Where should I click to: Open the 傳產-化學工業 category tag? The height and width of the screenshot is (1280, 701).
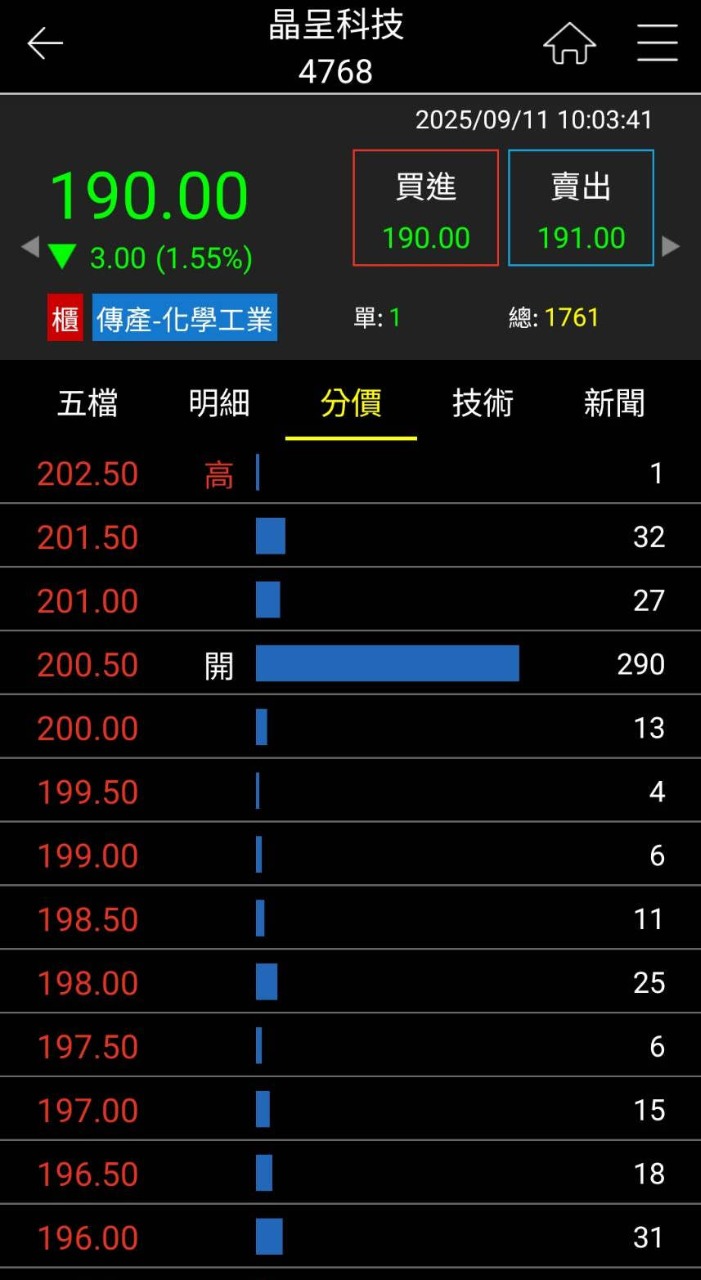185,318
